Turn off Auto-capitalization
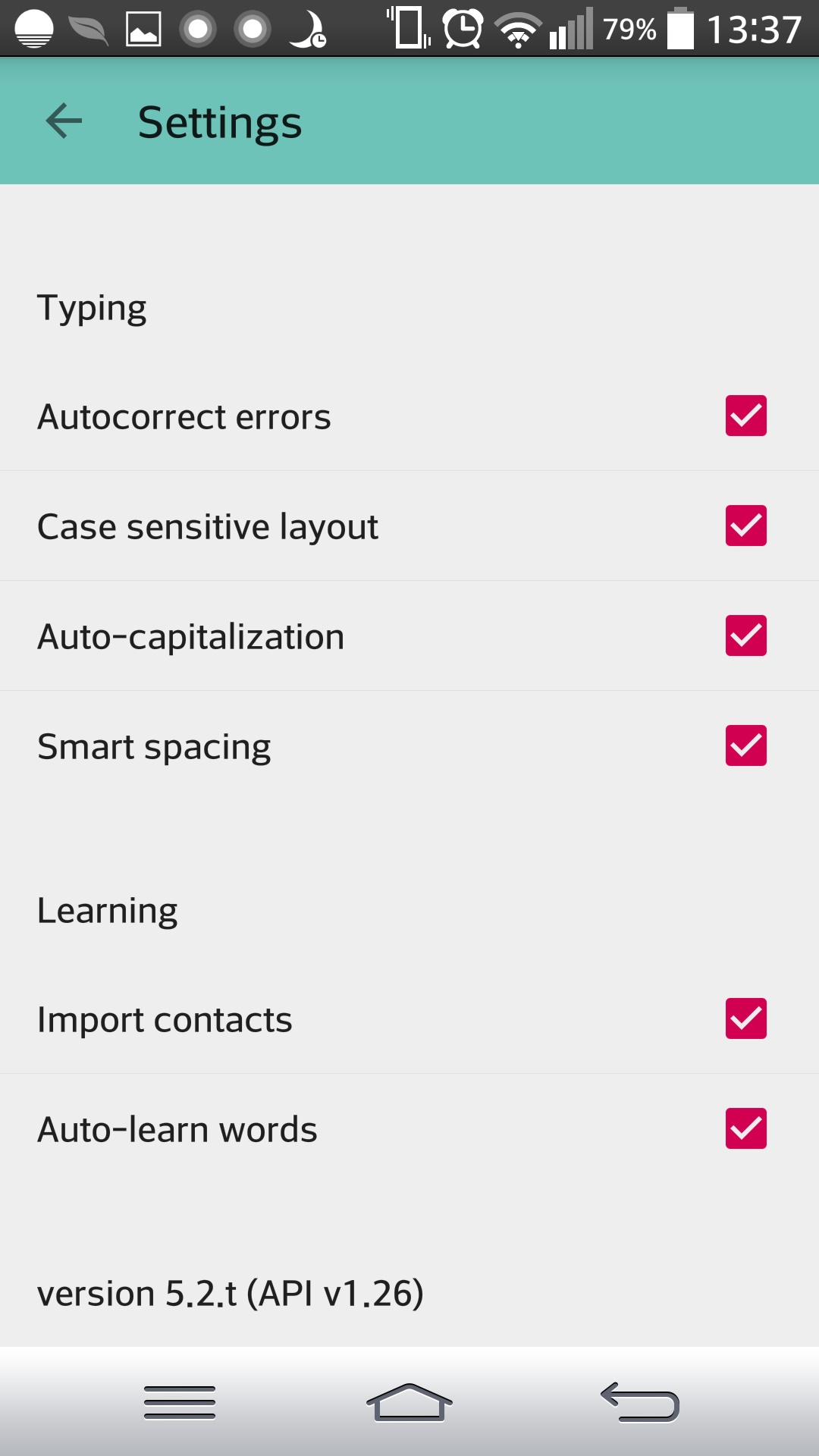Viewport: 819px width, 1456px height. (x=745, y=635)
